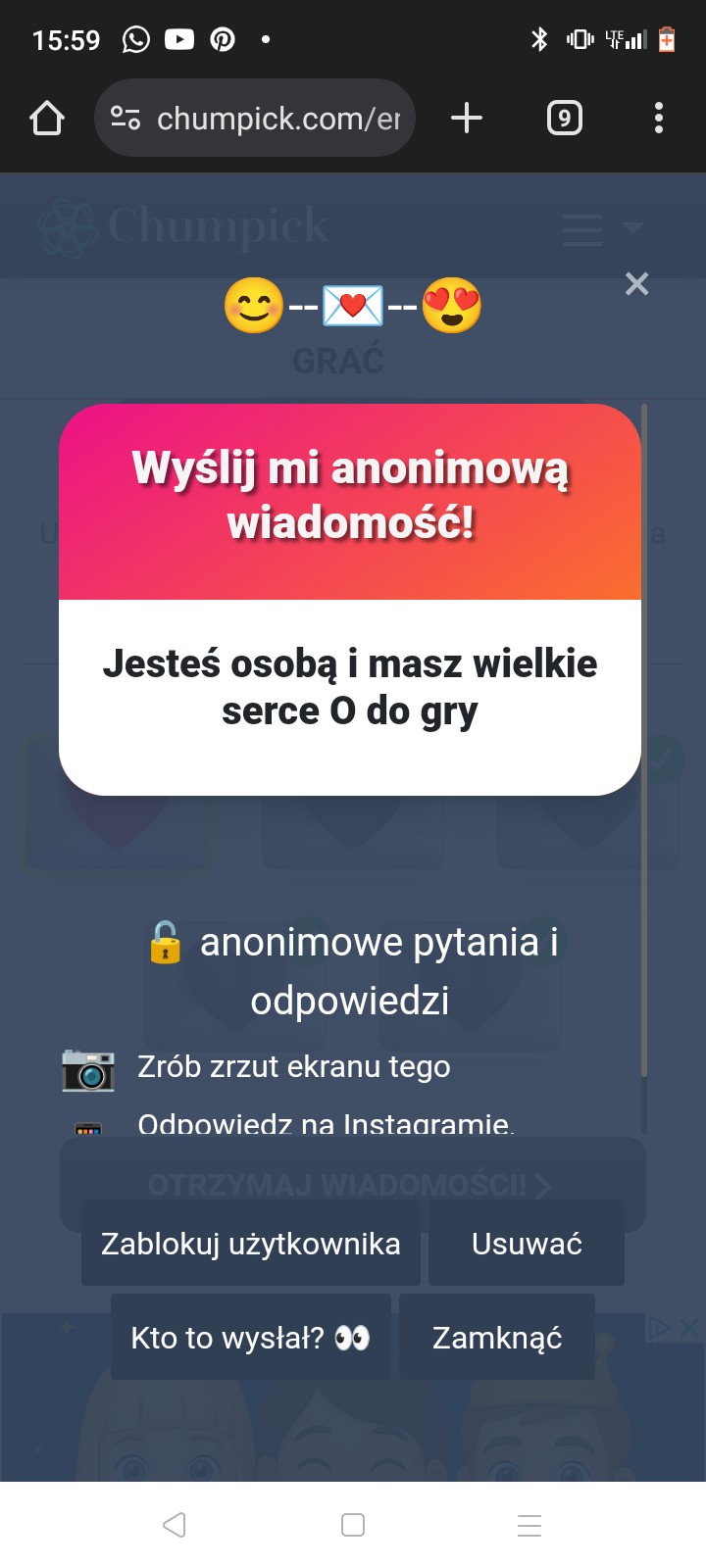Show recent apps from navigation bar
This screenshot has width=706, height=1568.
pos(529,1525)
